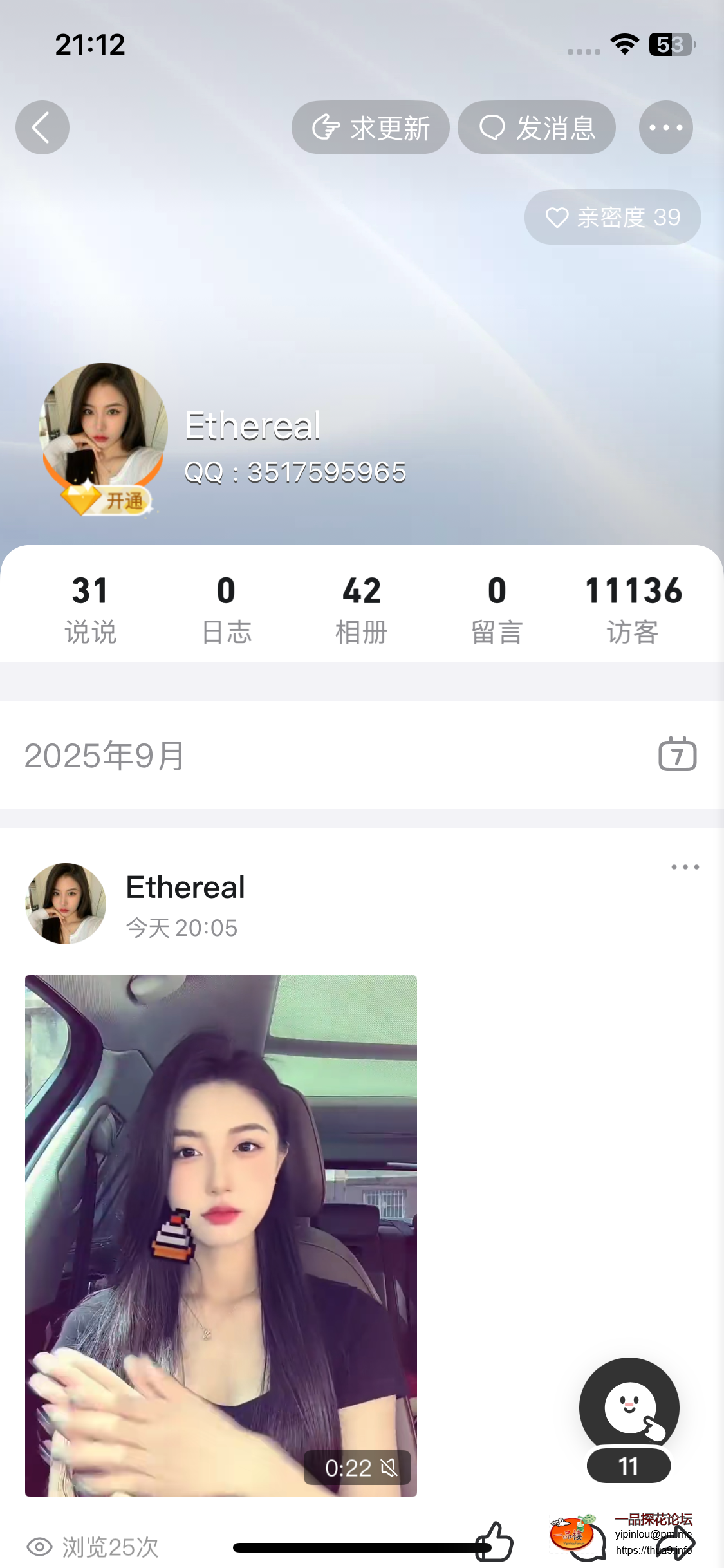Play the 0:22 video in the post

[221, 1235]
